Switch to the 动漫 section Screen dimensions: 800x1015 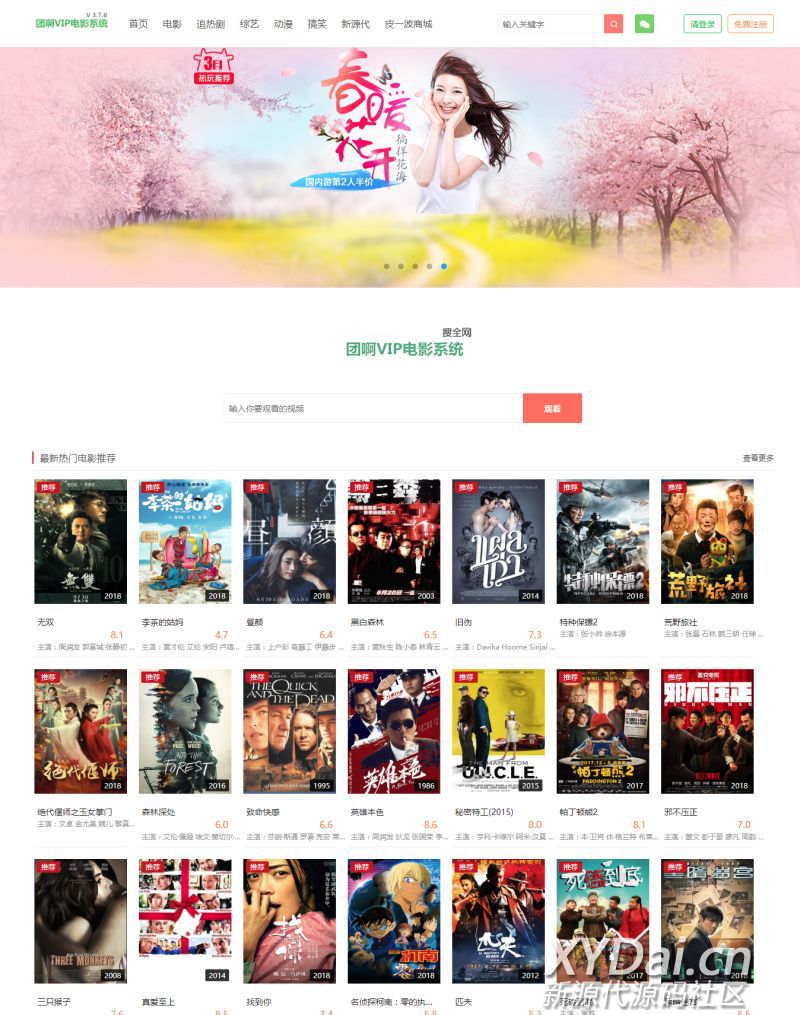point(283,24)
